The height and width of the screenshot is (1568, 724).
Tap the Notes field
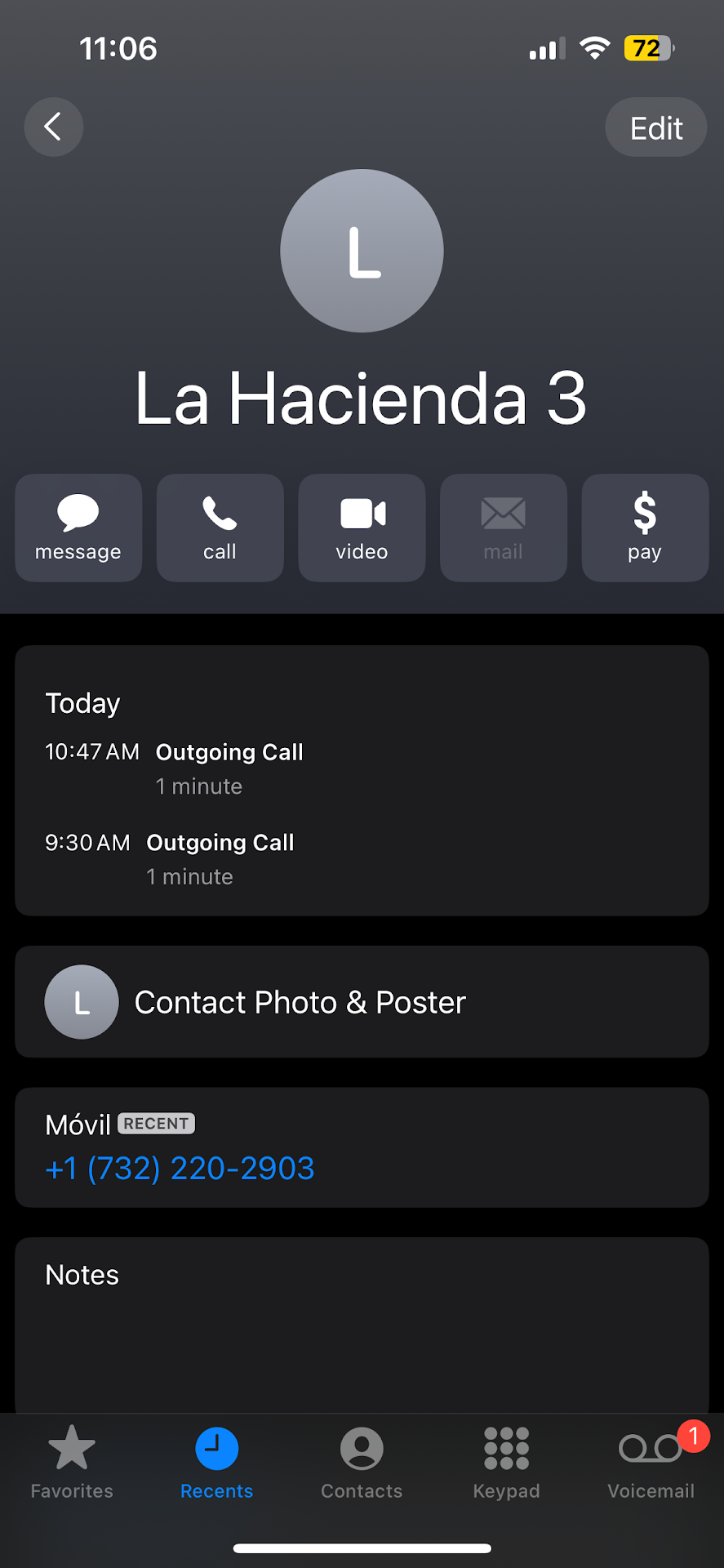pos(362,1323)
